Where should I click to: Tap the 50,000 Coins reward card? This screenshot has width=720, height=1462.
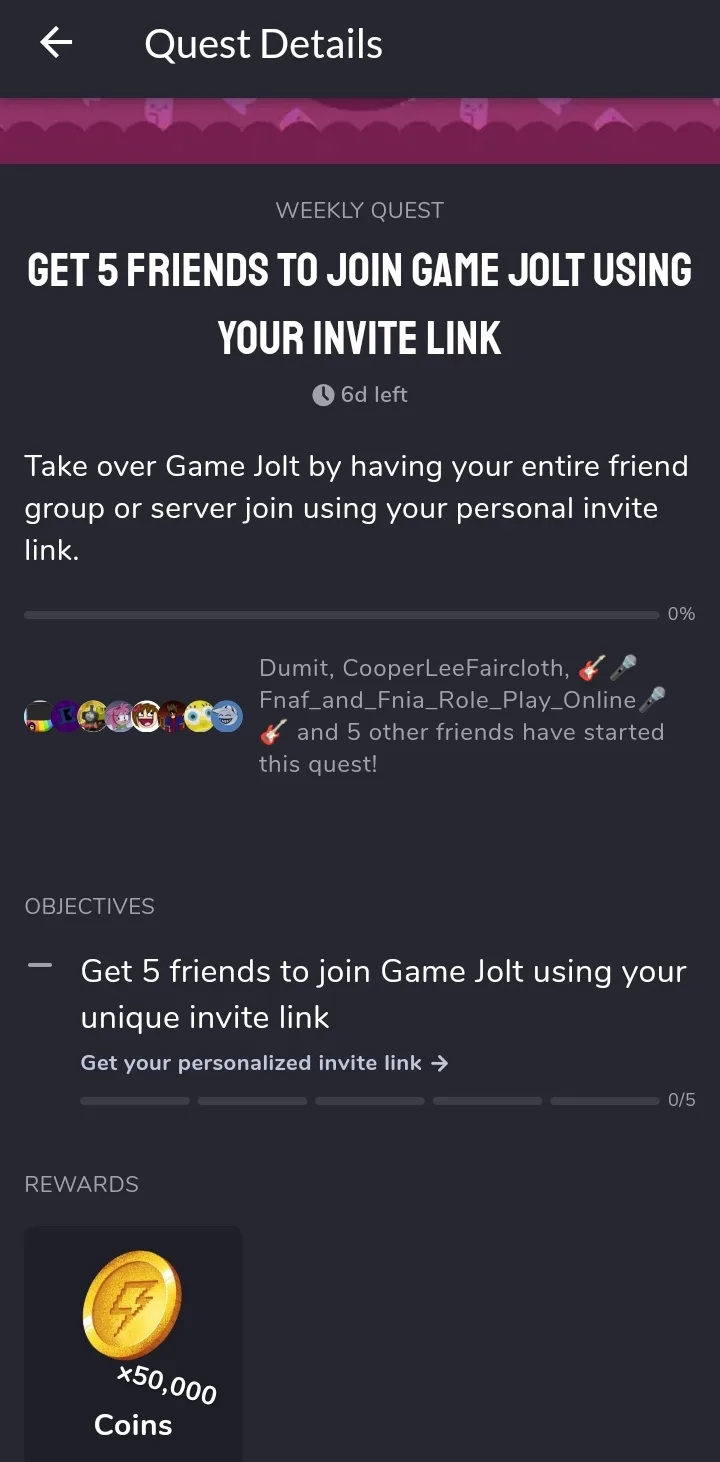133,1343
